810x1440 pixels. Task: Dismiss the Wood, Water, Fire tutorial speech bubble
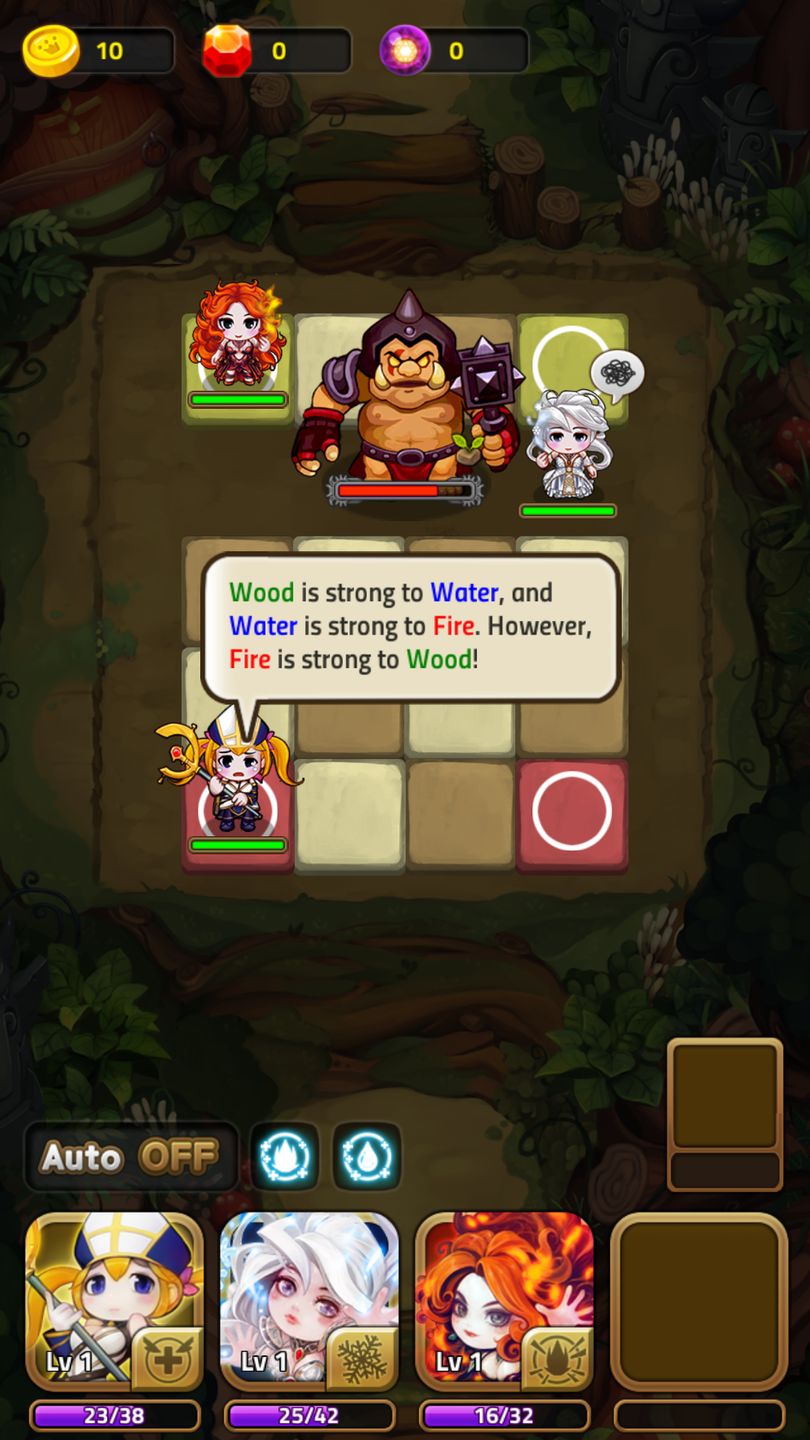pos(410,627)
